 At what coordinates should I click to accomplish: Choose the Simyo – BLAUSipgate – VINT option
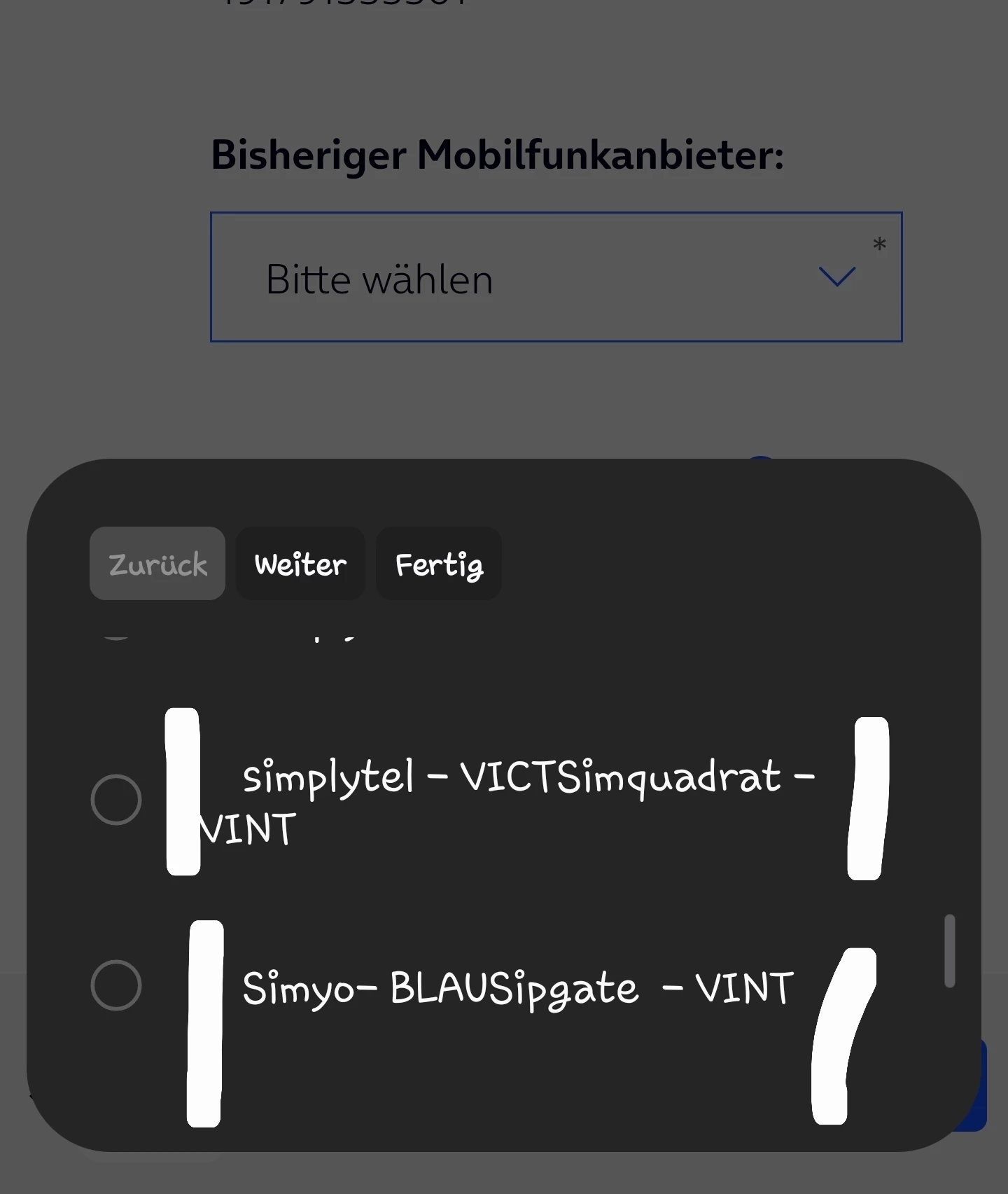[116, 985]
